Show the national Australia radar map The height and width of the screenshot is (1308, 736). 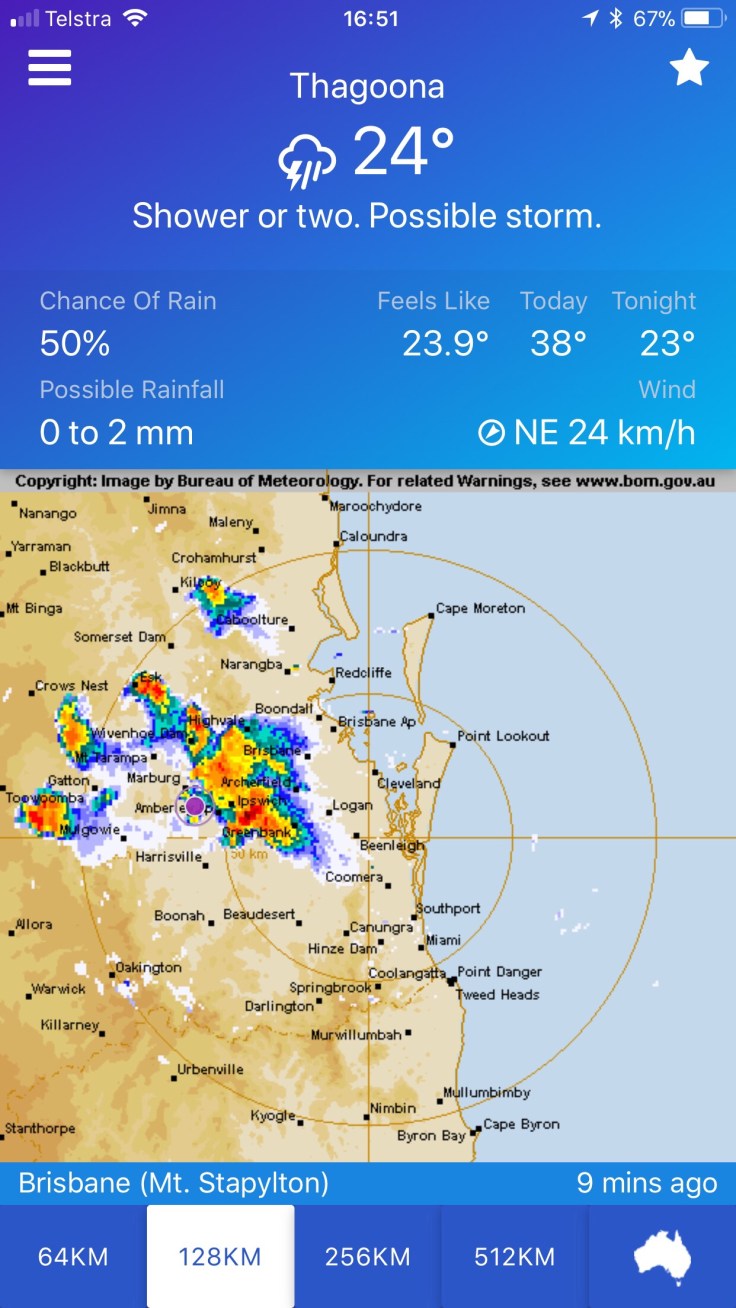tap(662, 1257)
